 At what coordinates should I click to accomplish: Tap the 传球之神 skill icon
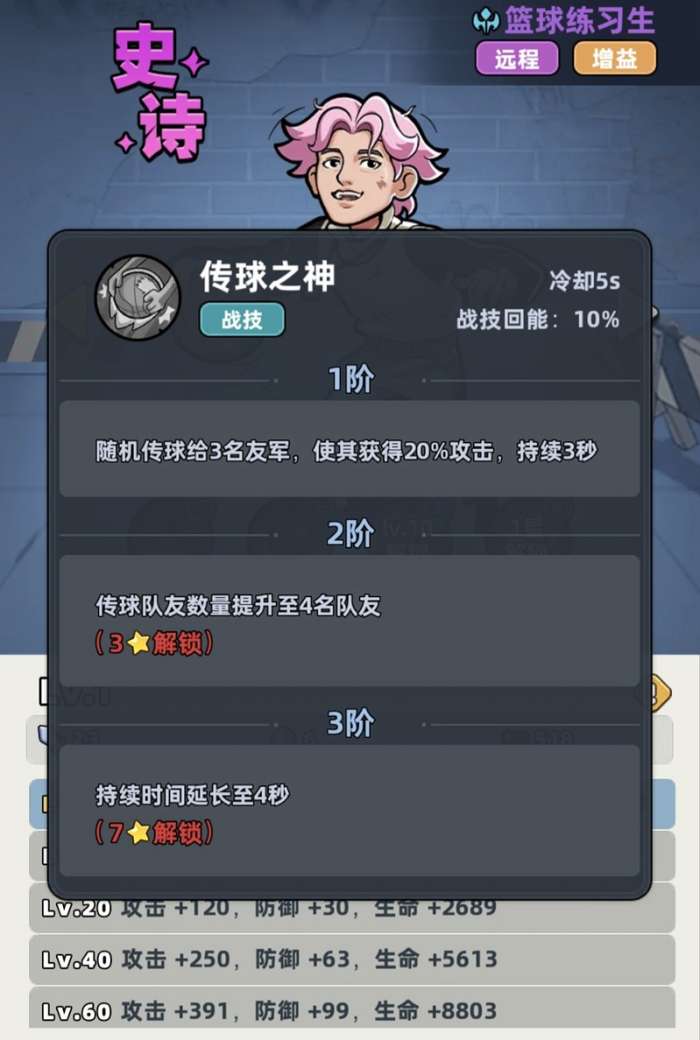coord(137,297)
